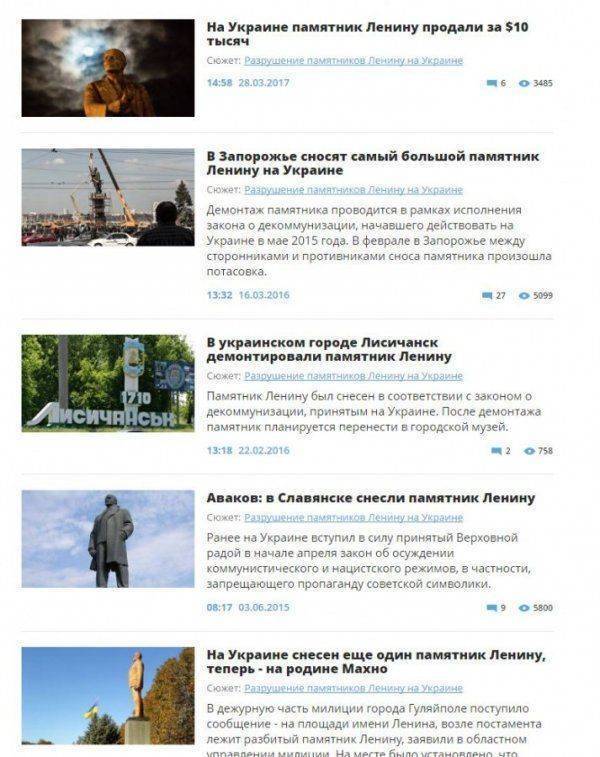The image size is (600, 757).
Task: Read article about Zaporozhye demolishing largest Lenin monument
Action: tap(372, 163)
